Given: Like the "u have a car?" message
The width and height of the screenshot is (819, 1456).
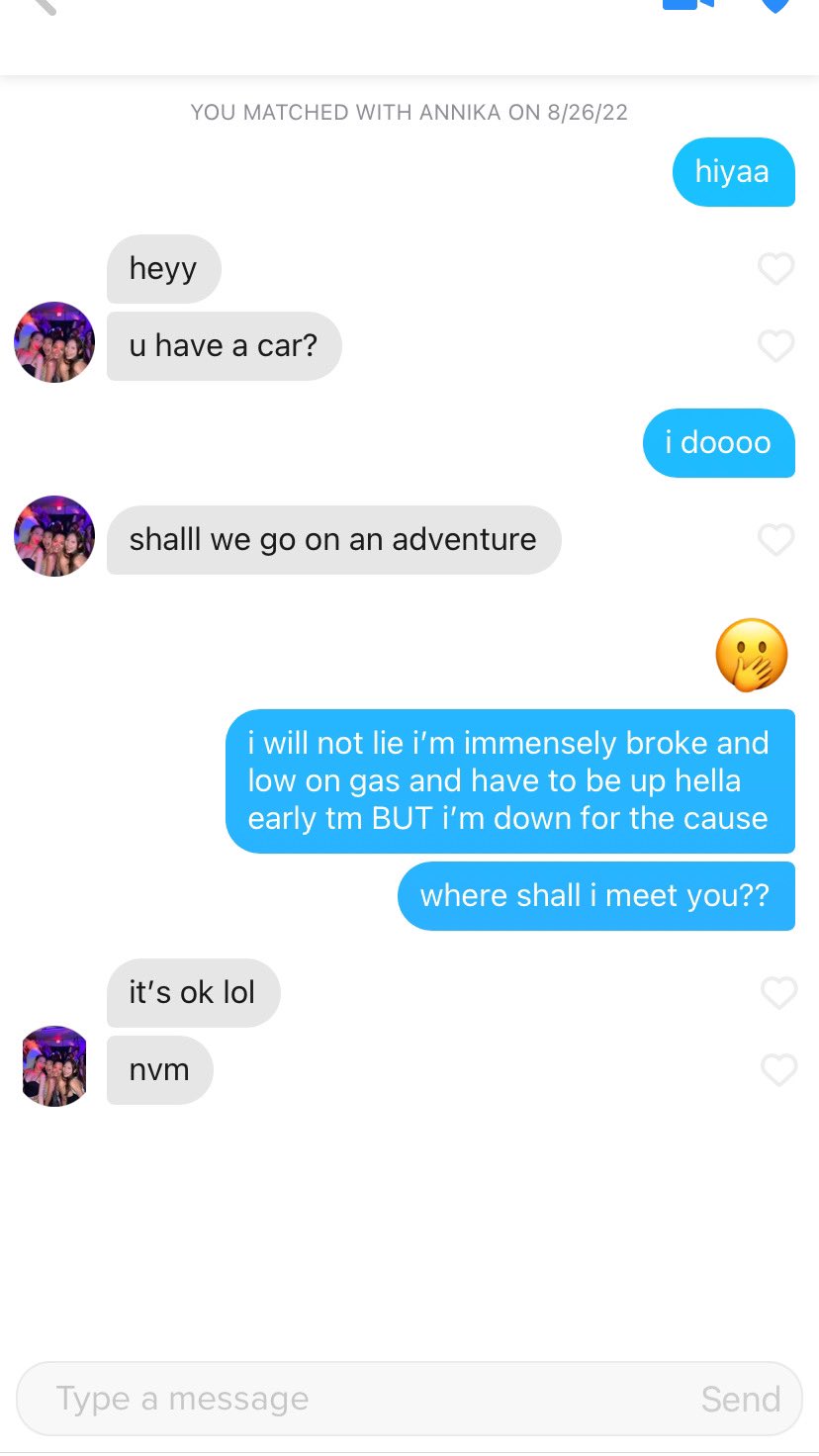Looking at the screenshot, I should [x=776, y=346].
